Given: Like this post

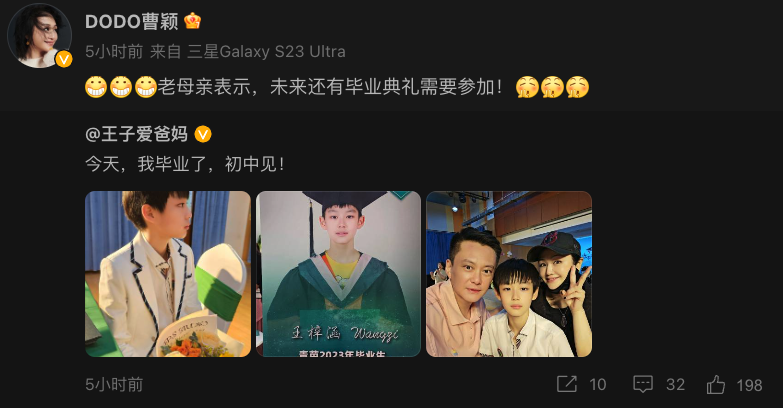Looking at the screenshot, I should pyautogui.click(x=734, y=384).
